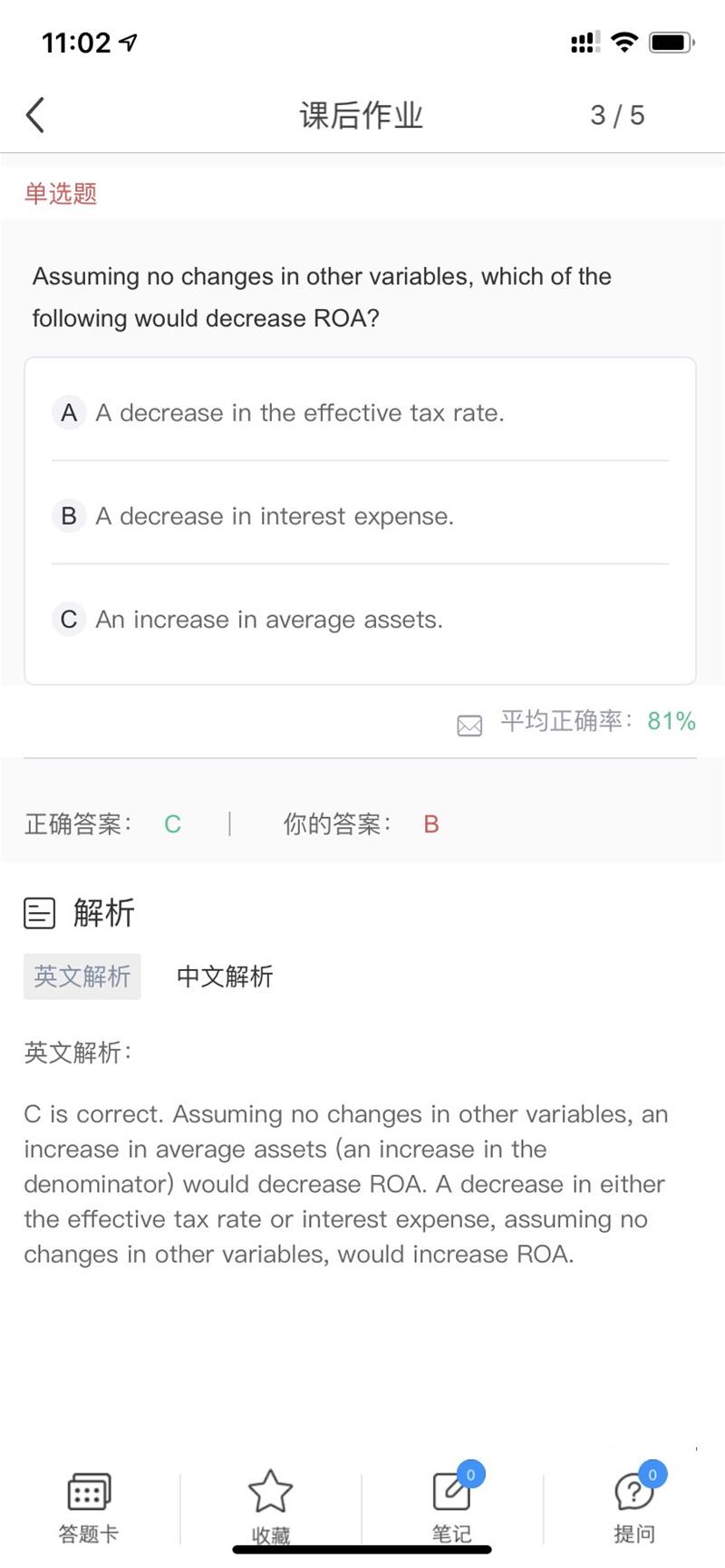
Task: Choose option B about interest expense
Action: [274, 516]
